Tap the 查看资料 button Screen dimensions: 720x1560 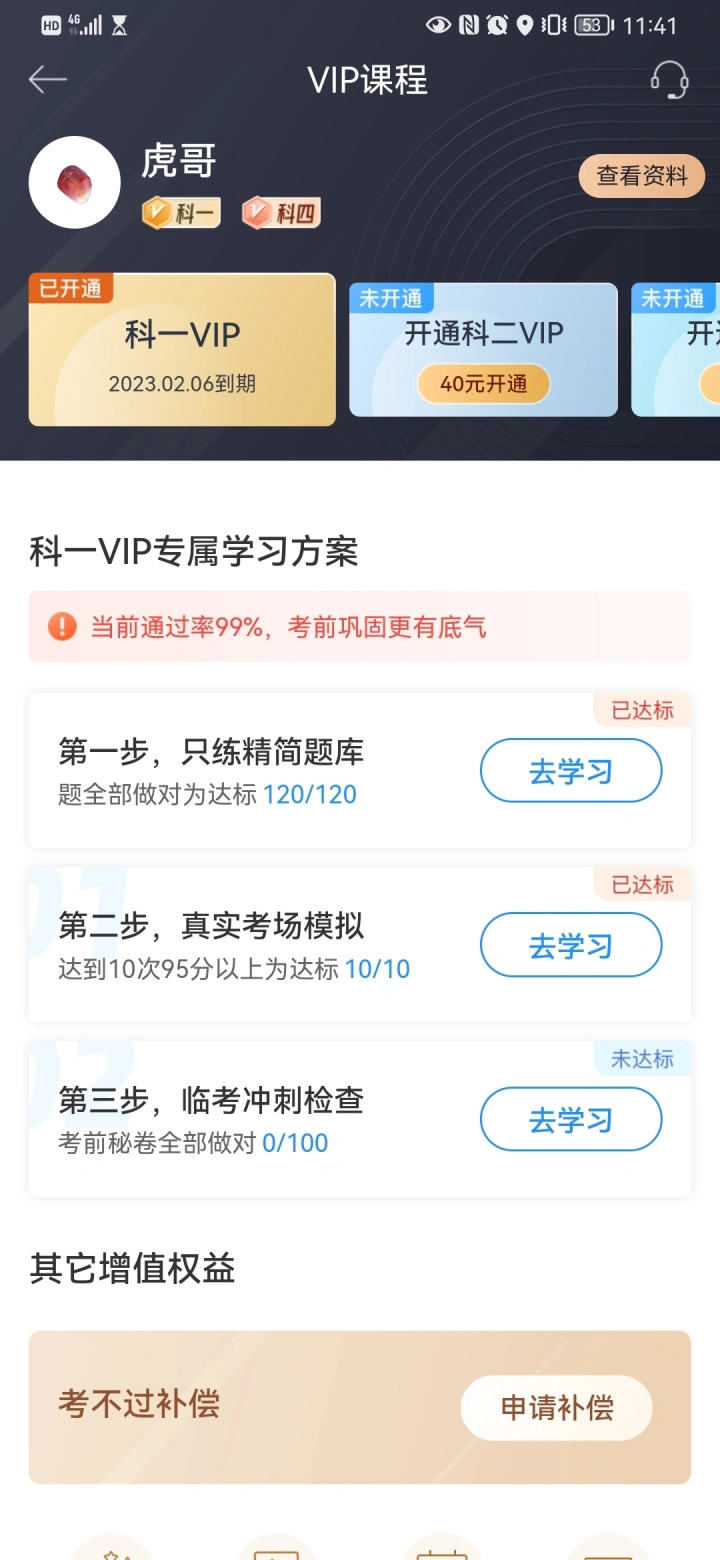[x=641, y=176]
